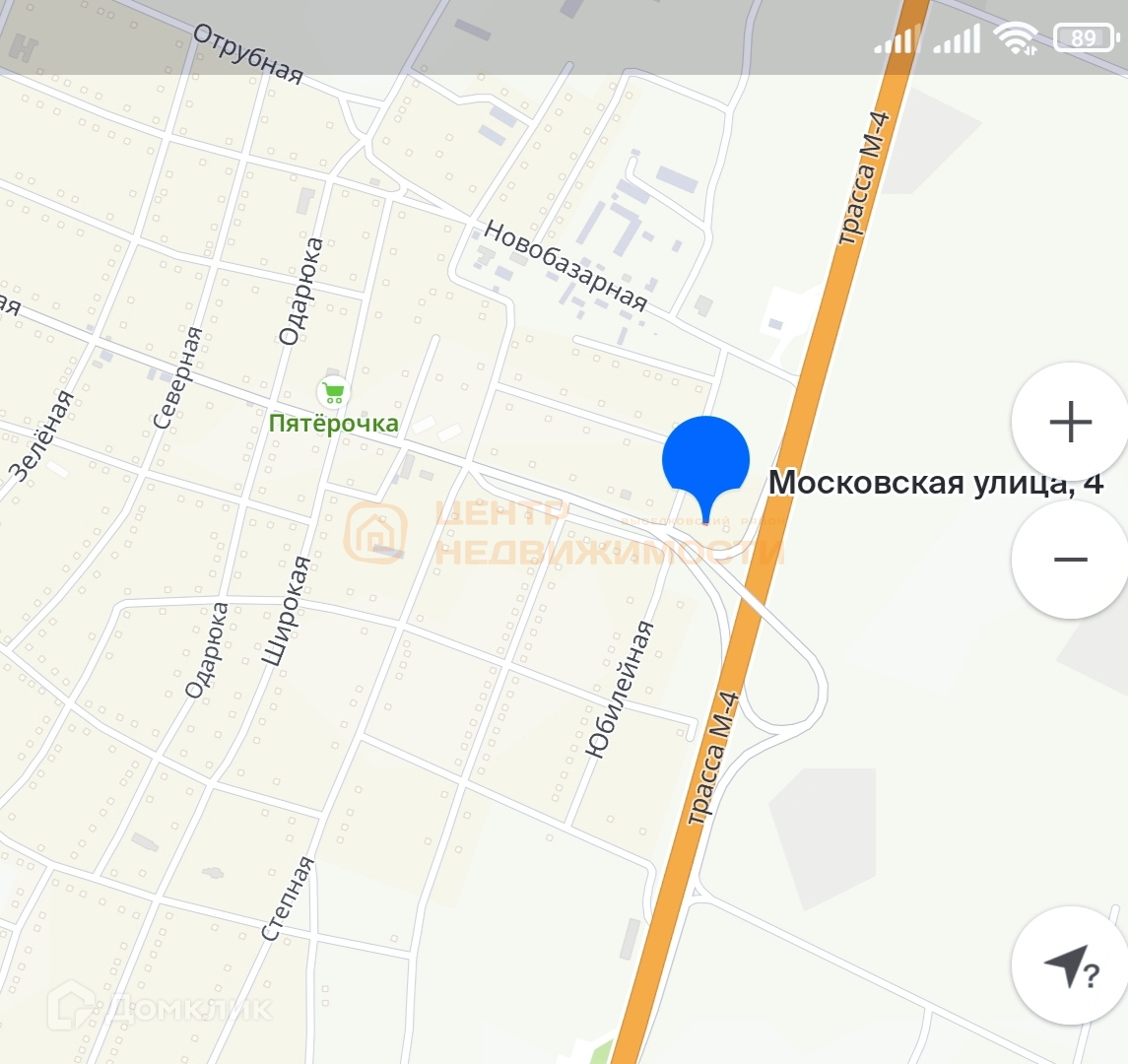Open the Пятёрочка store marker
This screenshot has width=1128, height=1064.
pos(333,393)
